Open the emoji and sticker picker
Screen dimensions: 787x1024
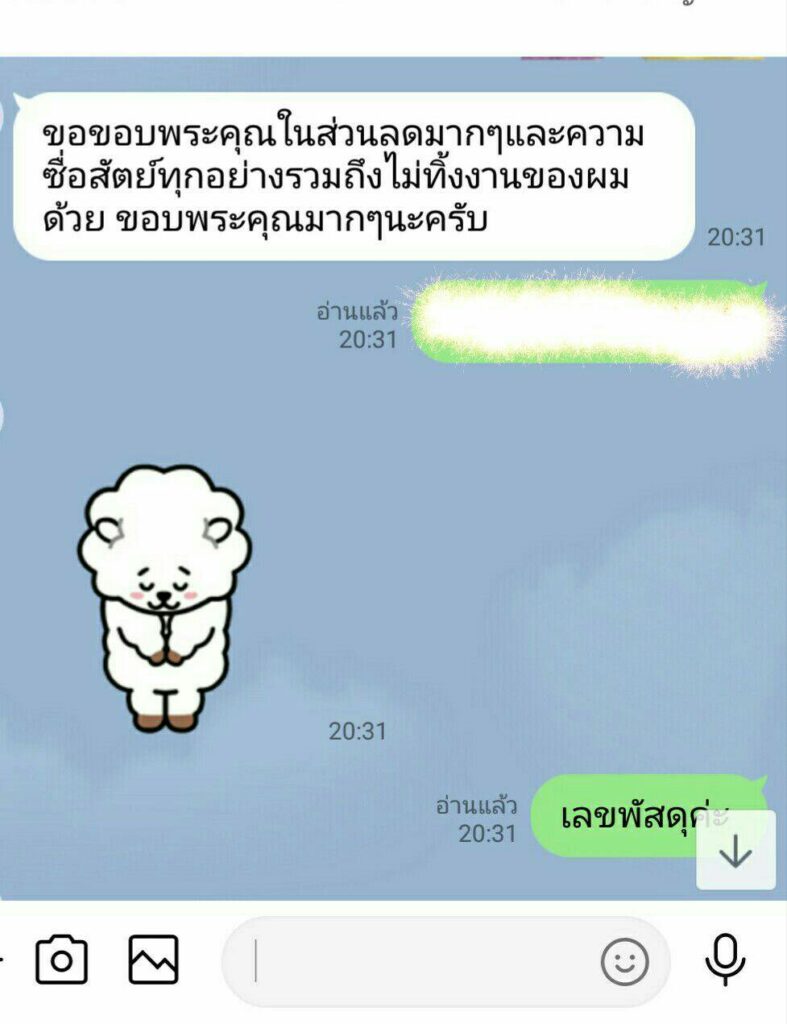[x=624, y=962]
